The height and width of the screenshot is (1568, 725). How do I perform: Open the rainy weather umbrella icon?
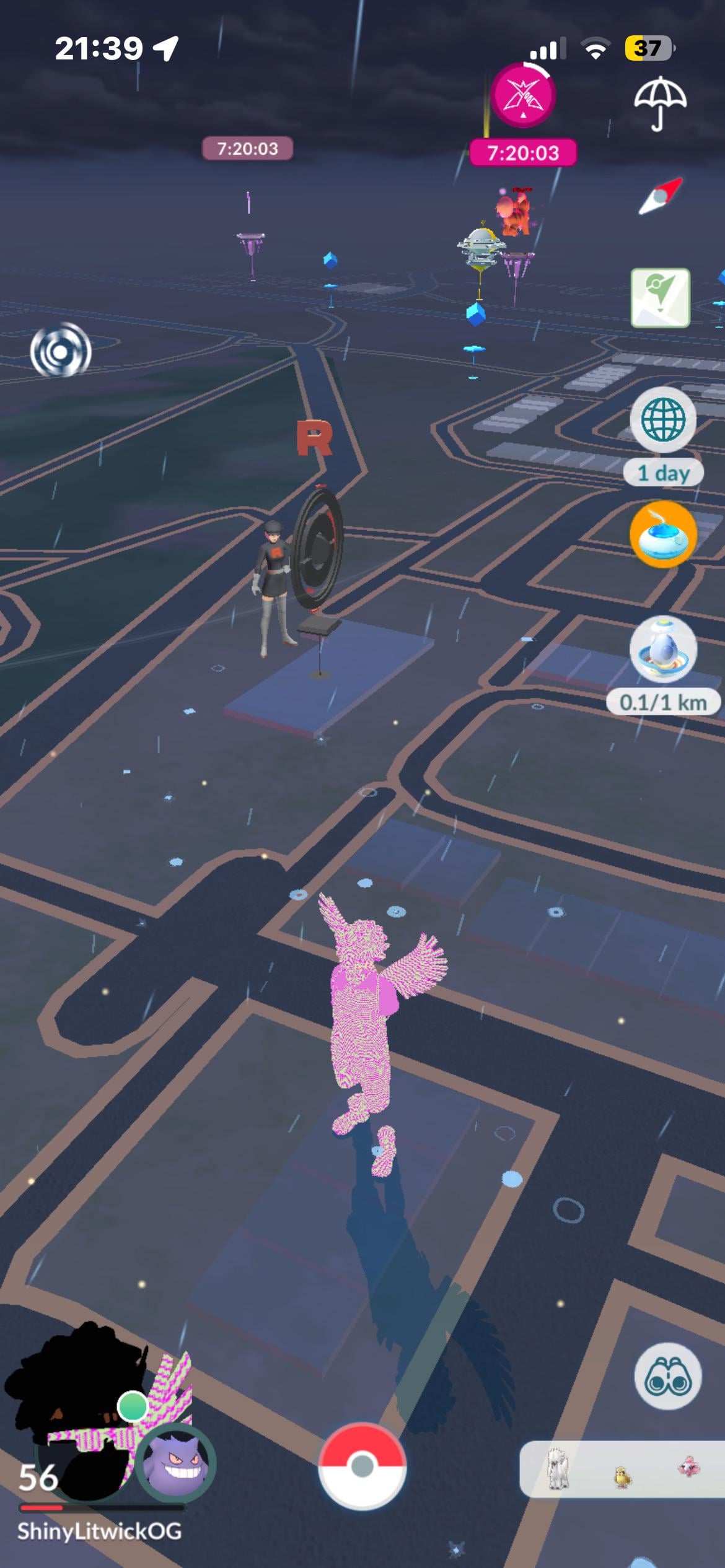(660, 102)
